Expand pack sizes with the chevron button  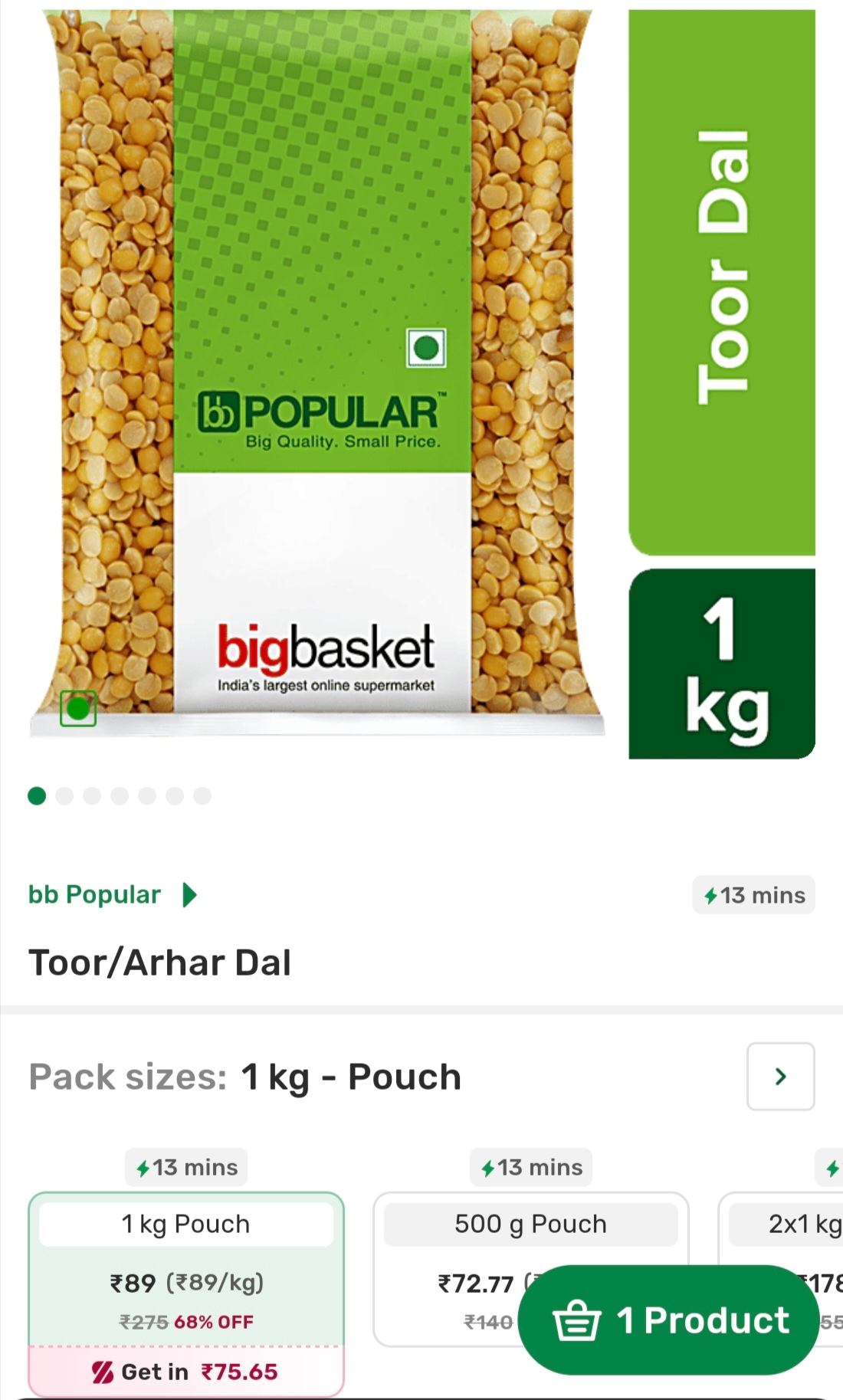point(780,1076)
